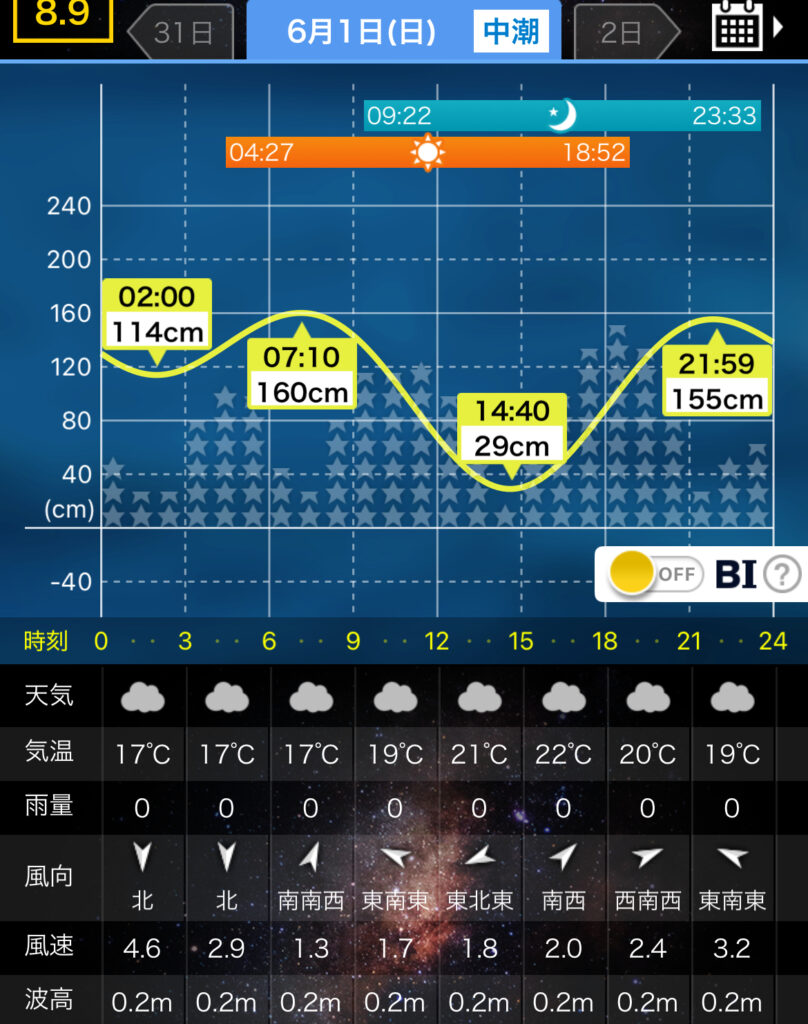Toggle the BI switch on
Image resolution: width=808 pixels, height=1024 pixels.
[x=655, y=574]
